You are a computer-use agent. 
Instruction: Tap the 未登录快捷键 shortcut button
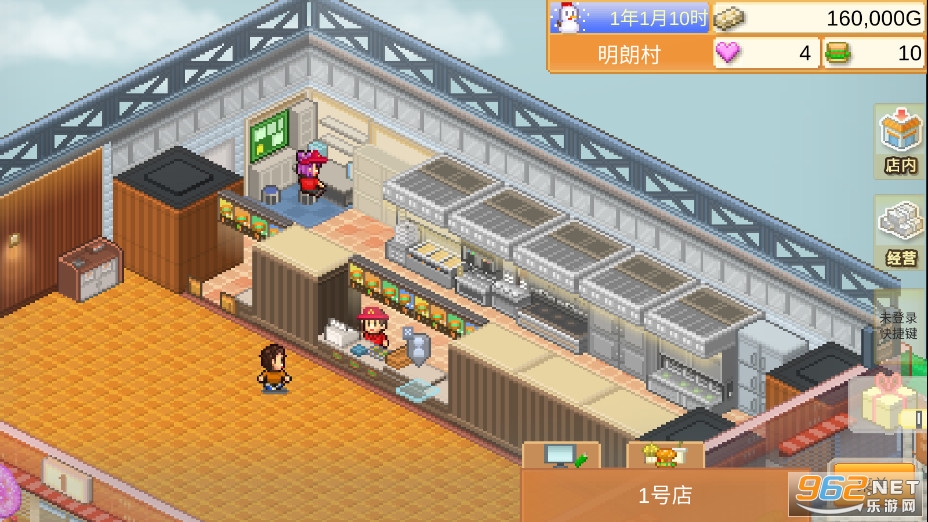click(899, 325)
